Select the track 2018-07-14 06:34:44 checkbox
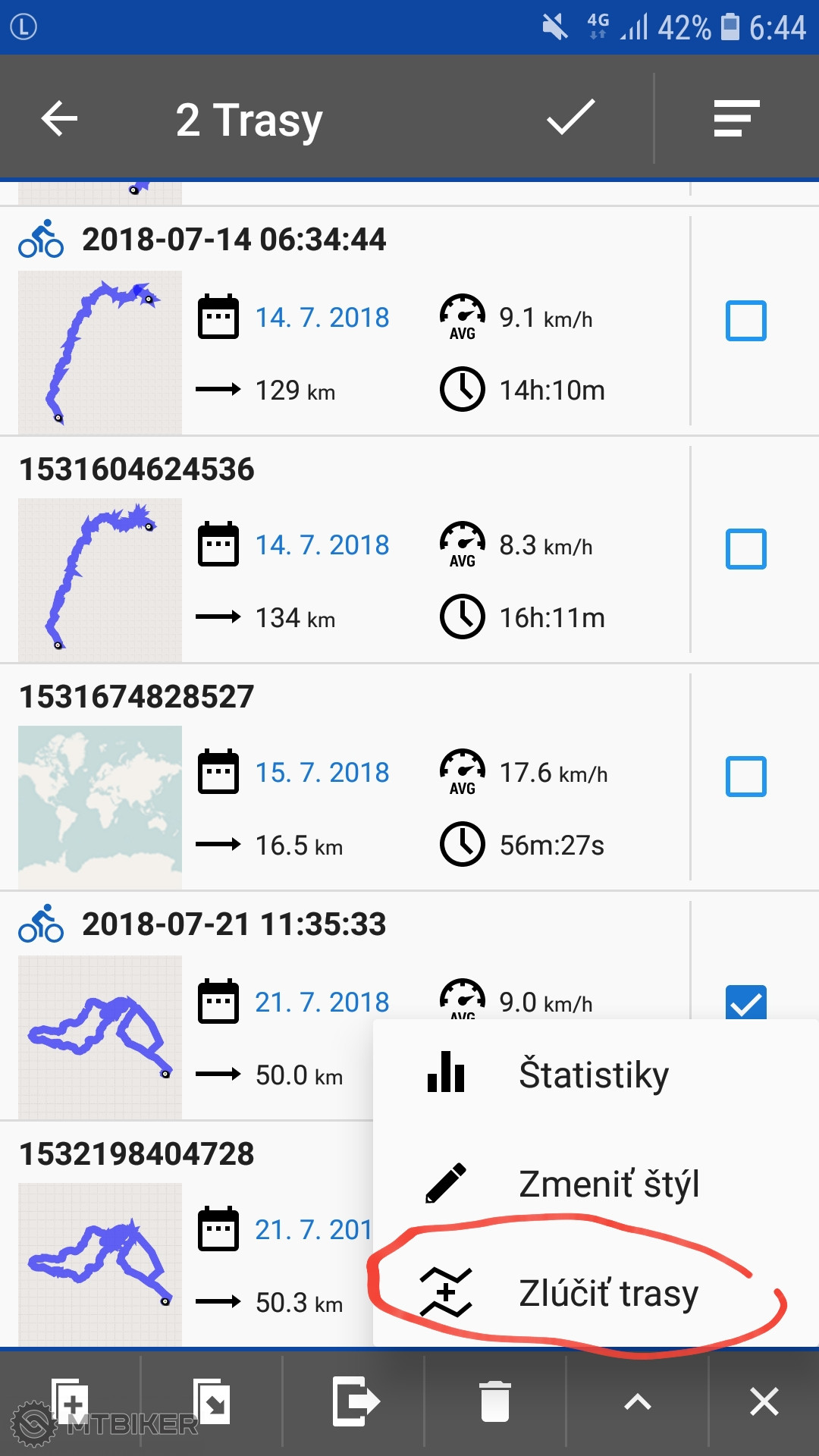The image size is (819, 1456). [745, 321]
